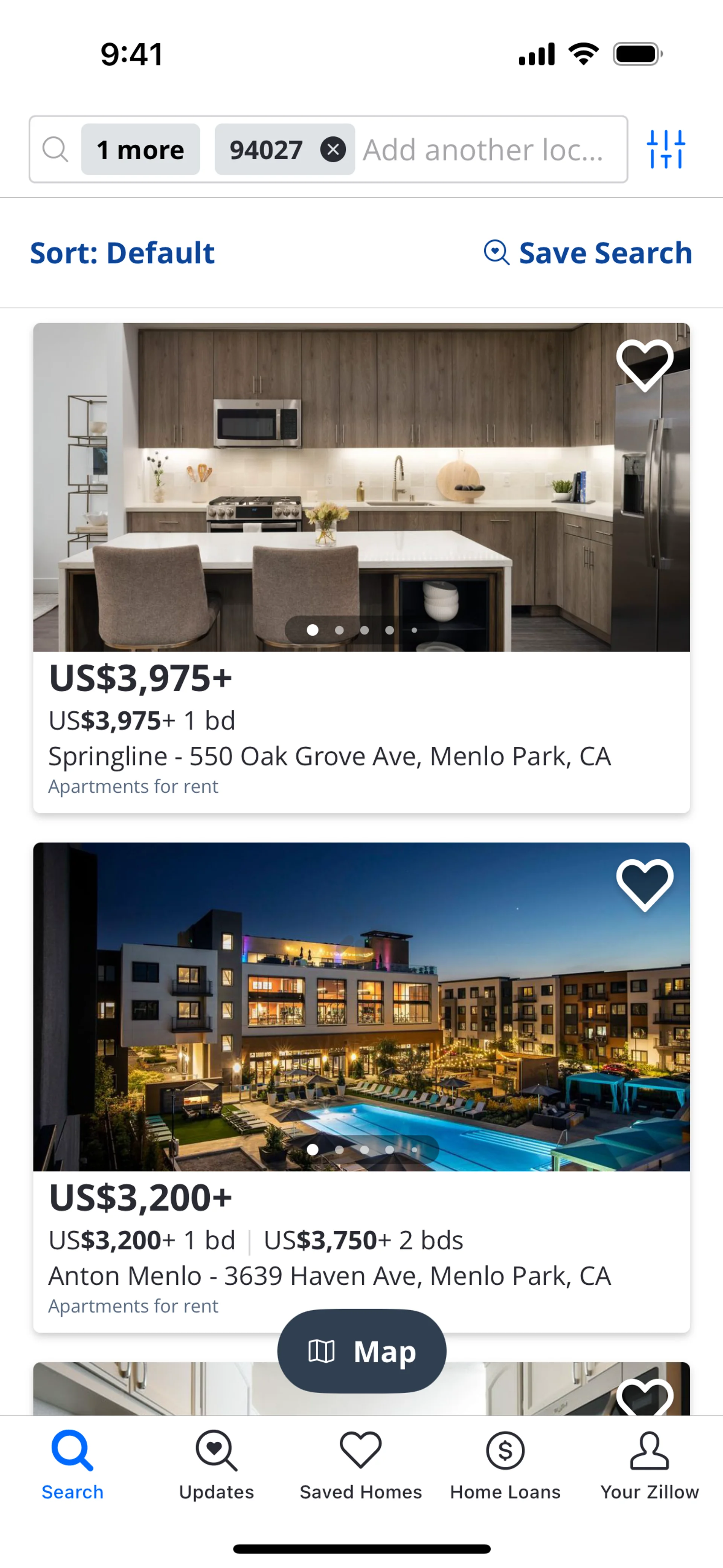The image size is (723, 1568).
Task: Open the filters icon
Action: click(666, 149)
